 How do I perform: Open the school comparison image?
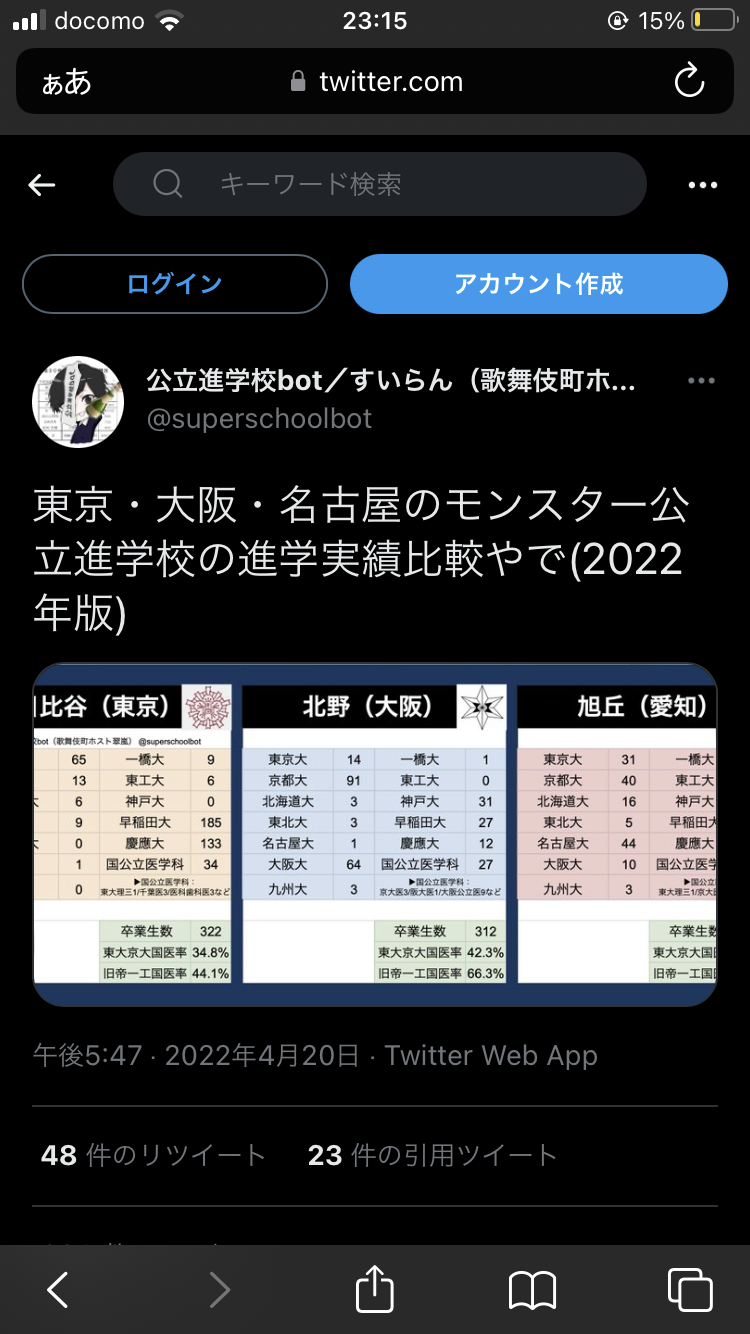click(x=375, y=834)
